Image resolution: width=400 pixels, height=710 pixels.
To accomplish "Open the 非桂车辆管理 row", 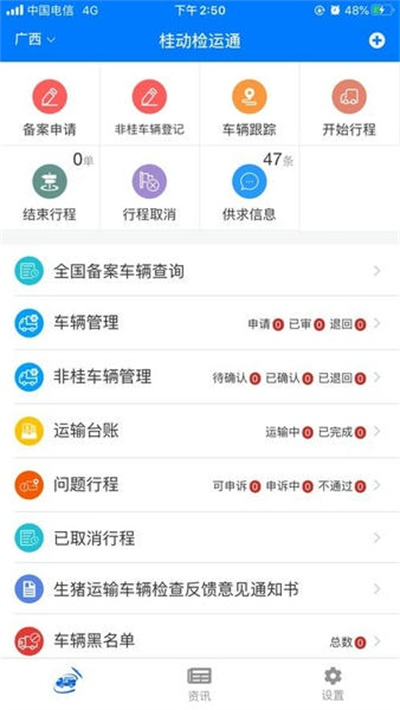I will coord(200,377).
